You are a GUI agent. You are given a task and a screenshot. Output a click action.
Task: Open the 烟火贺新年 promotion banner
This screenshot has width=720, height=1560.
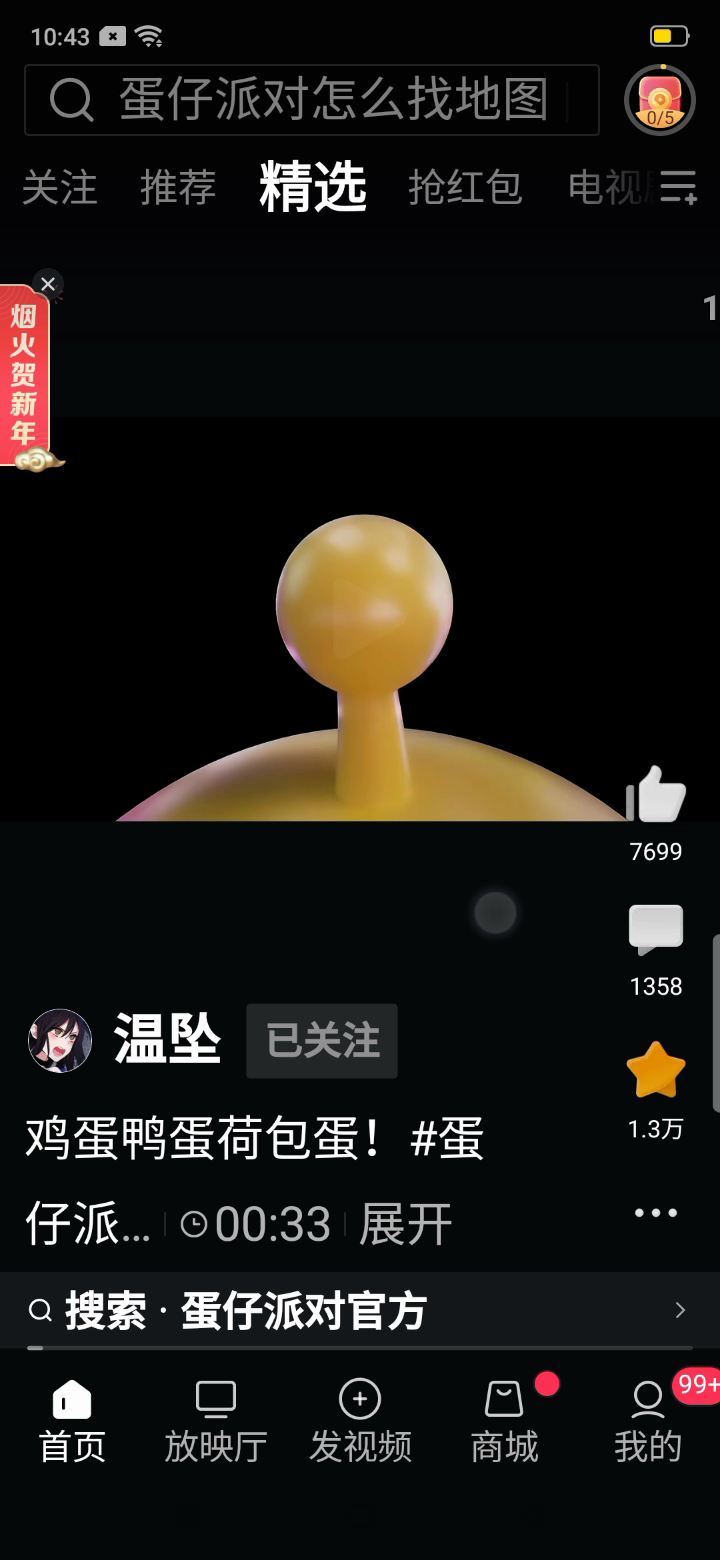click(25, 375)
